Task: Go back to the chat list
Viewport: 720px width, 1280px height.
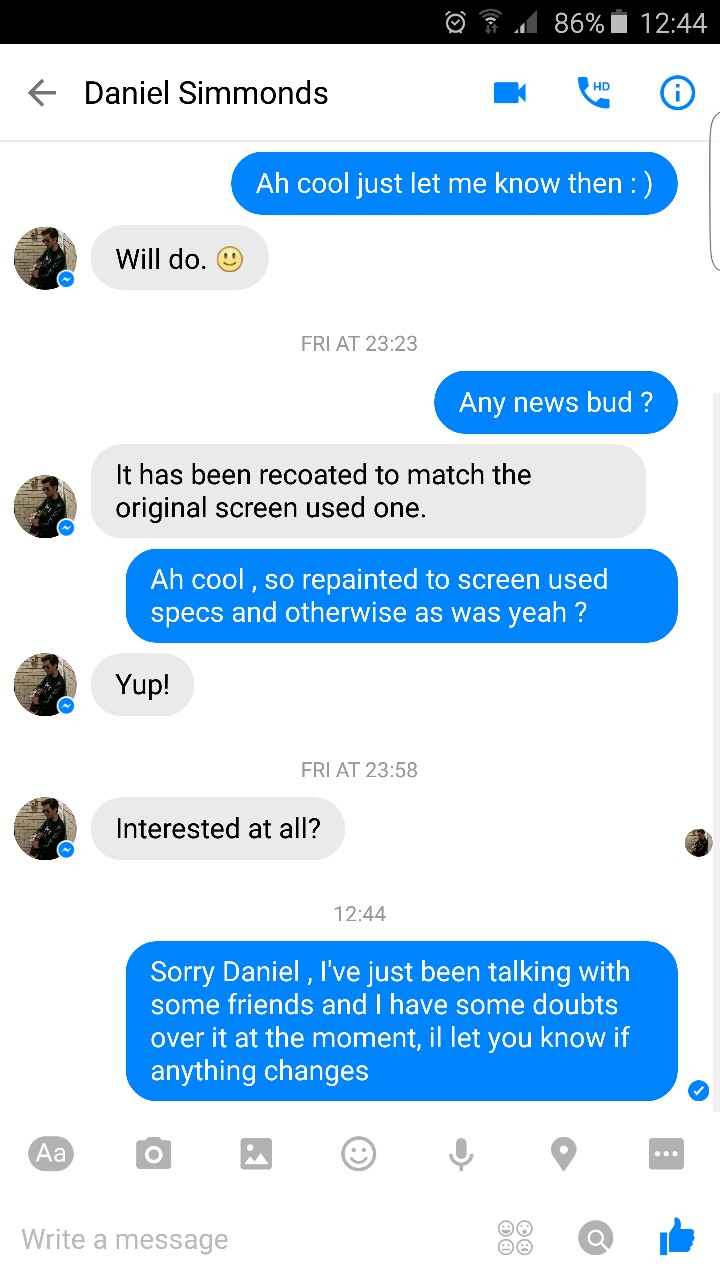Action: [42, 93]
